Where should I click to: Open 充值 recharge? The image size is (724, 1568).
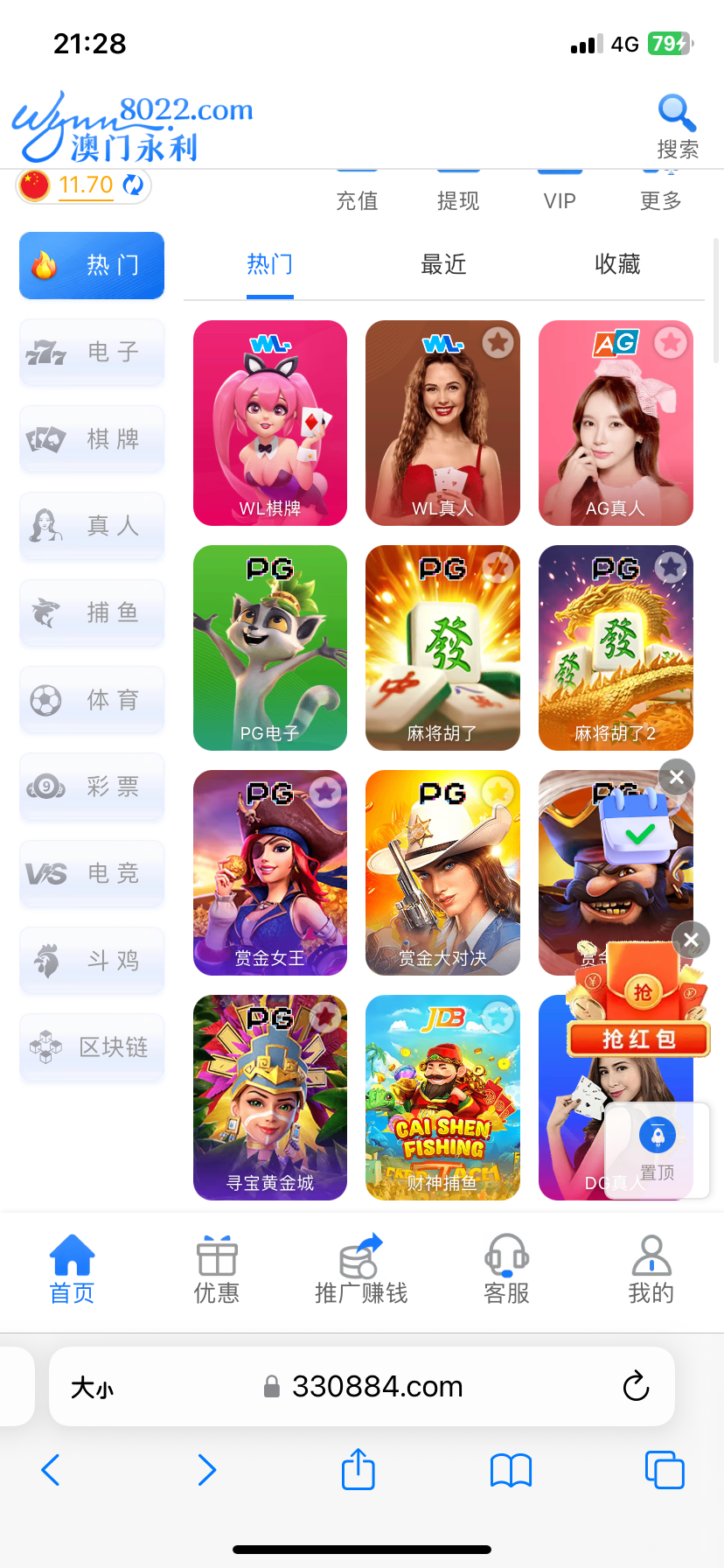(357, 199)
